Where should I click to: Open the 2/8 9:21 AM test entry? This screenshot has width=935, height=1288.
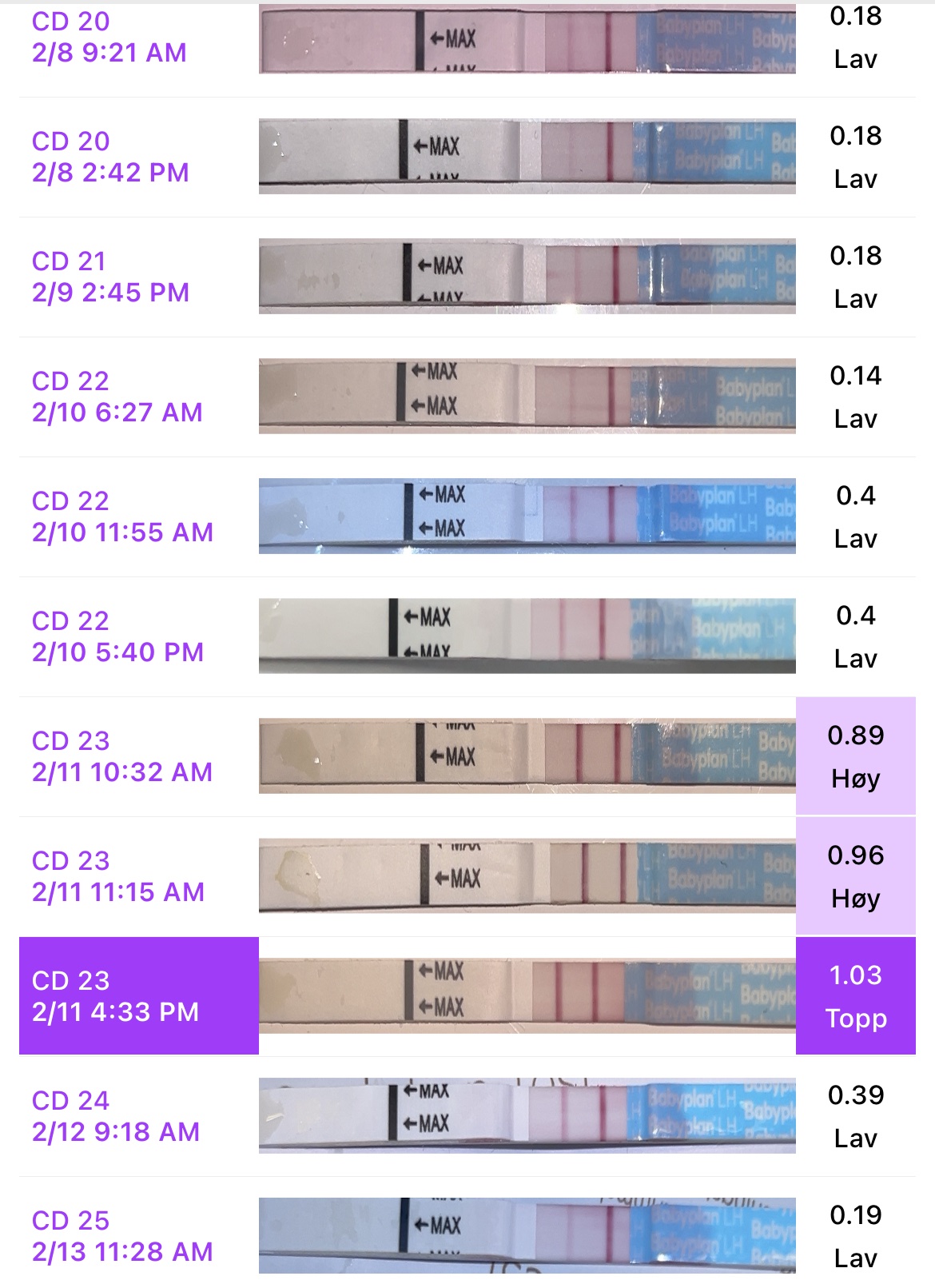109,38
